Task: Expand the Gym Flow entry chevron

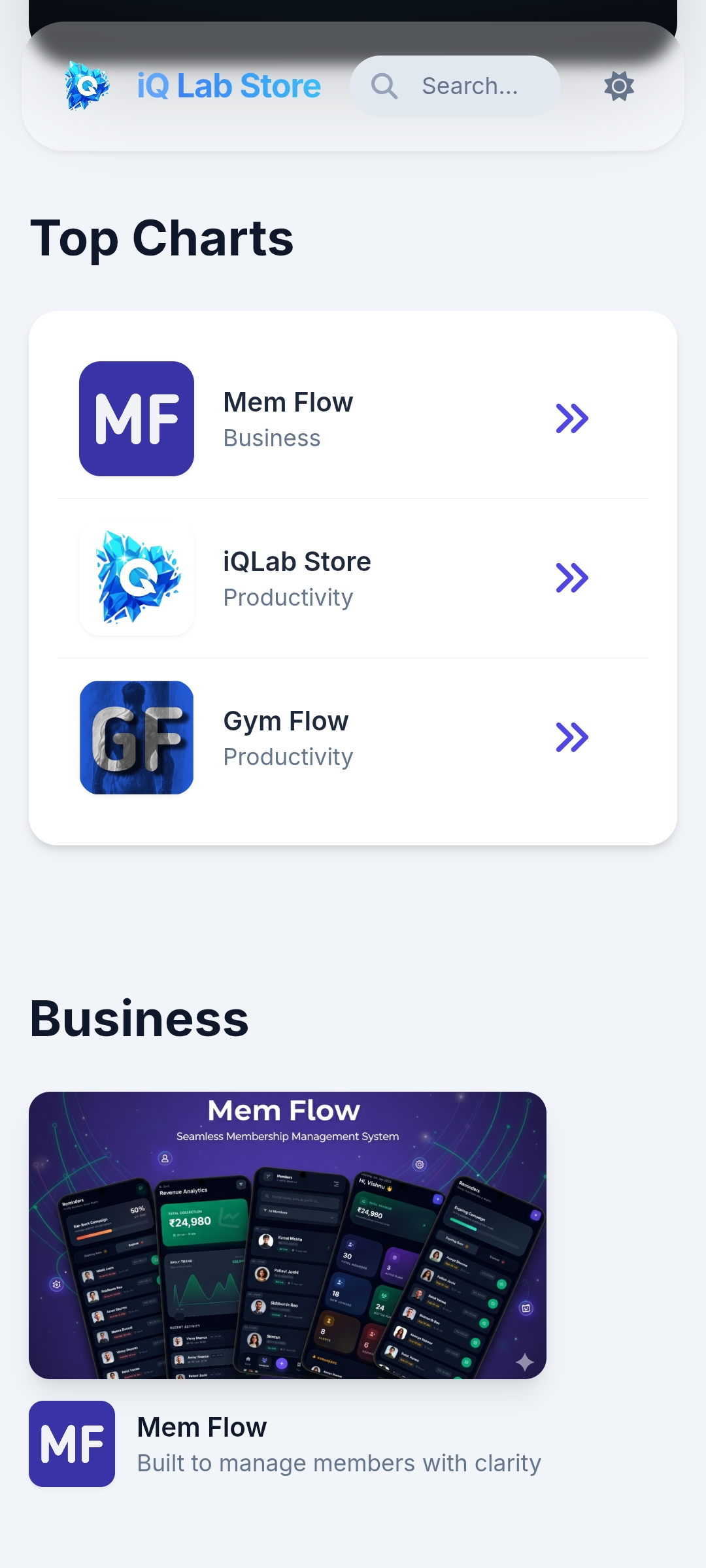Action: (573, 737)
